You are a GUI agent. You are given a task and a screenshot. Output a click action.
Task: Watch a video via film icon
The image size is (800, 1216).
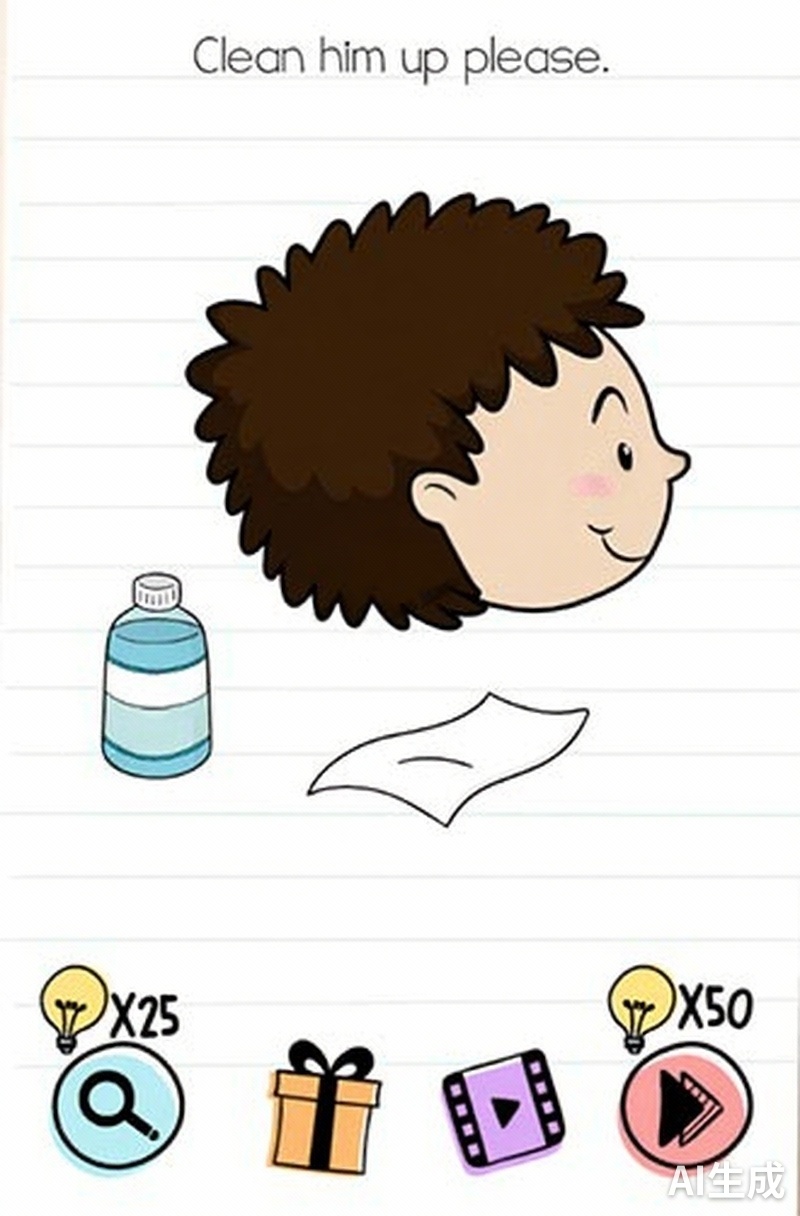[x=503, y=1108]
